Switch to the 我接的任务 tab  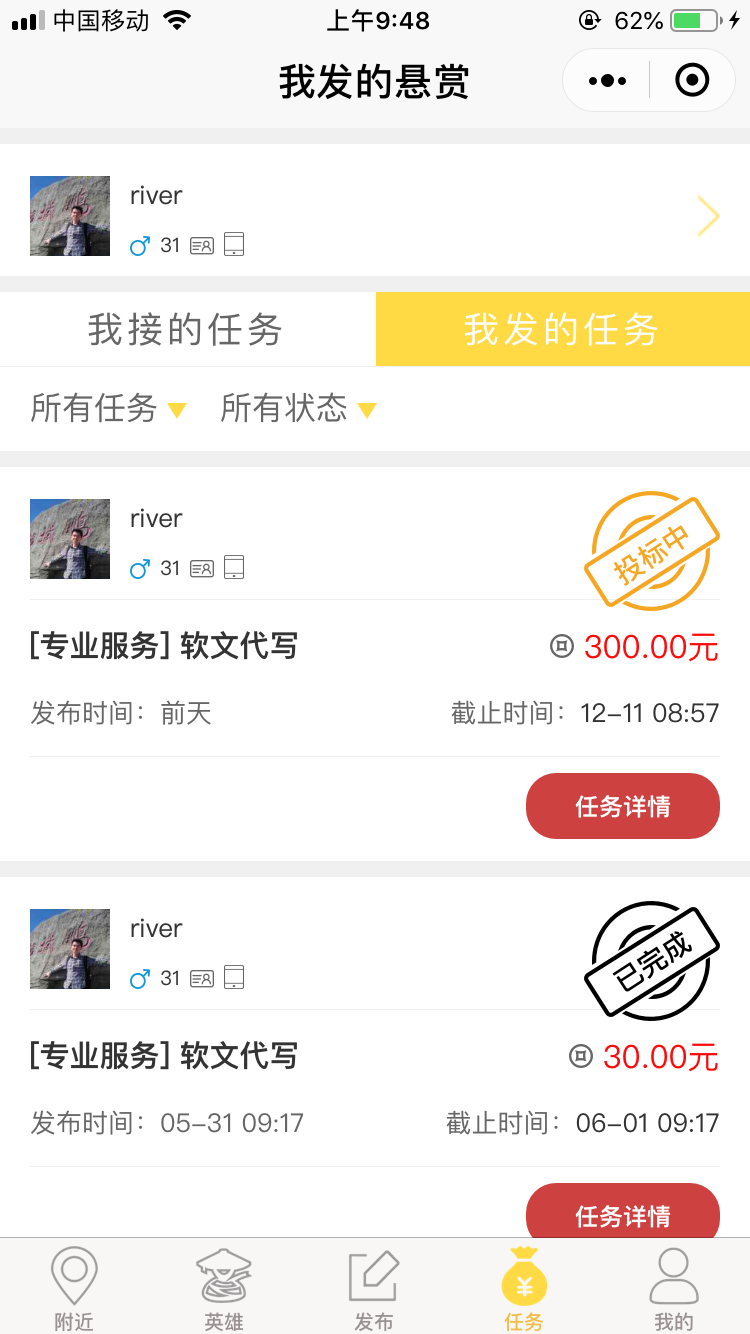pyautogui.click(x=187, y=329)
